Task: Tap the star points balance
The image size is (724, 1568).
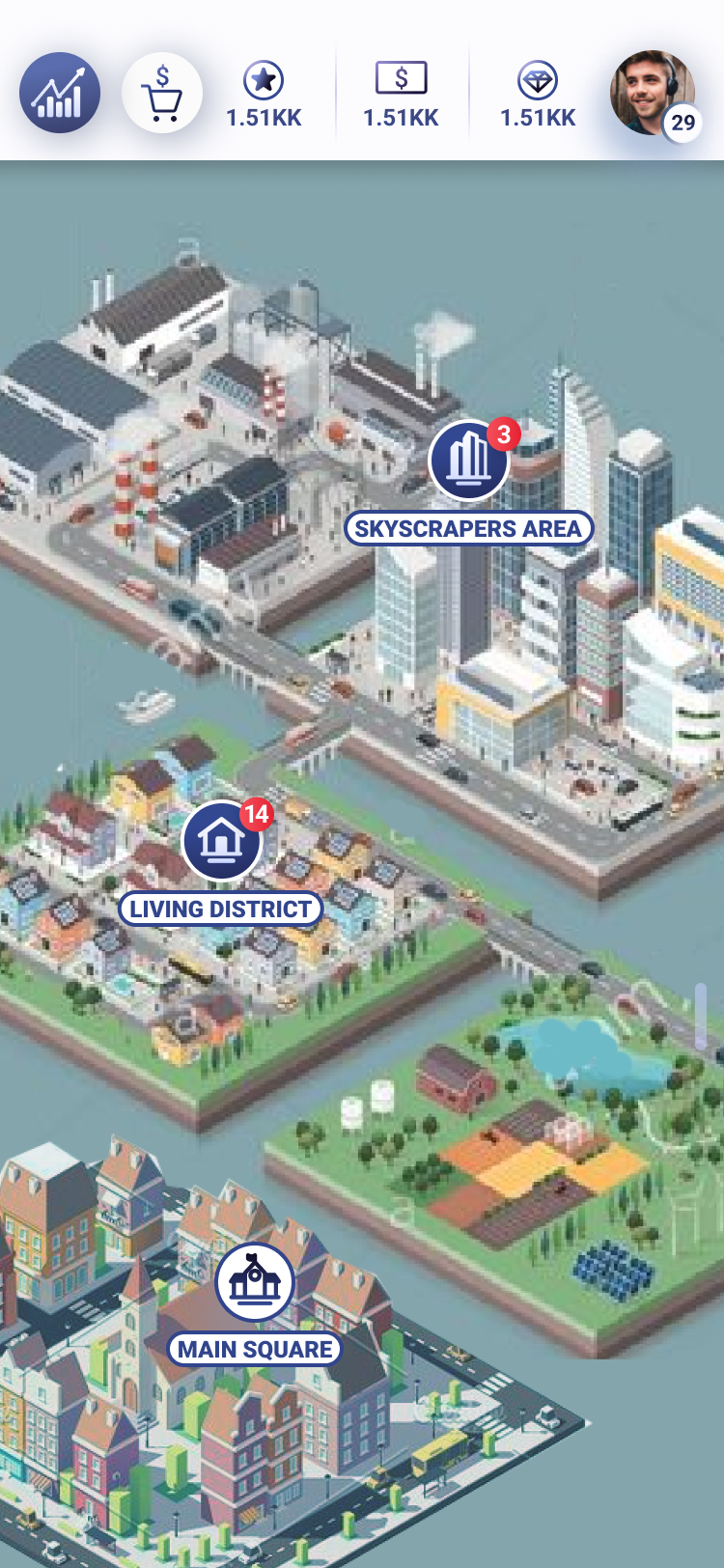Action: coord(264,95)
